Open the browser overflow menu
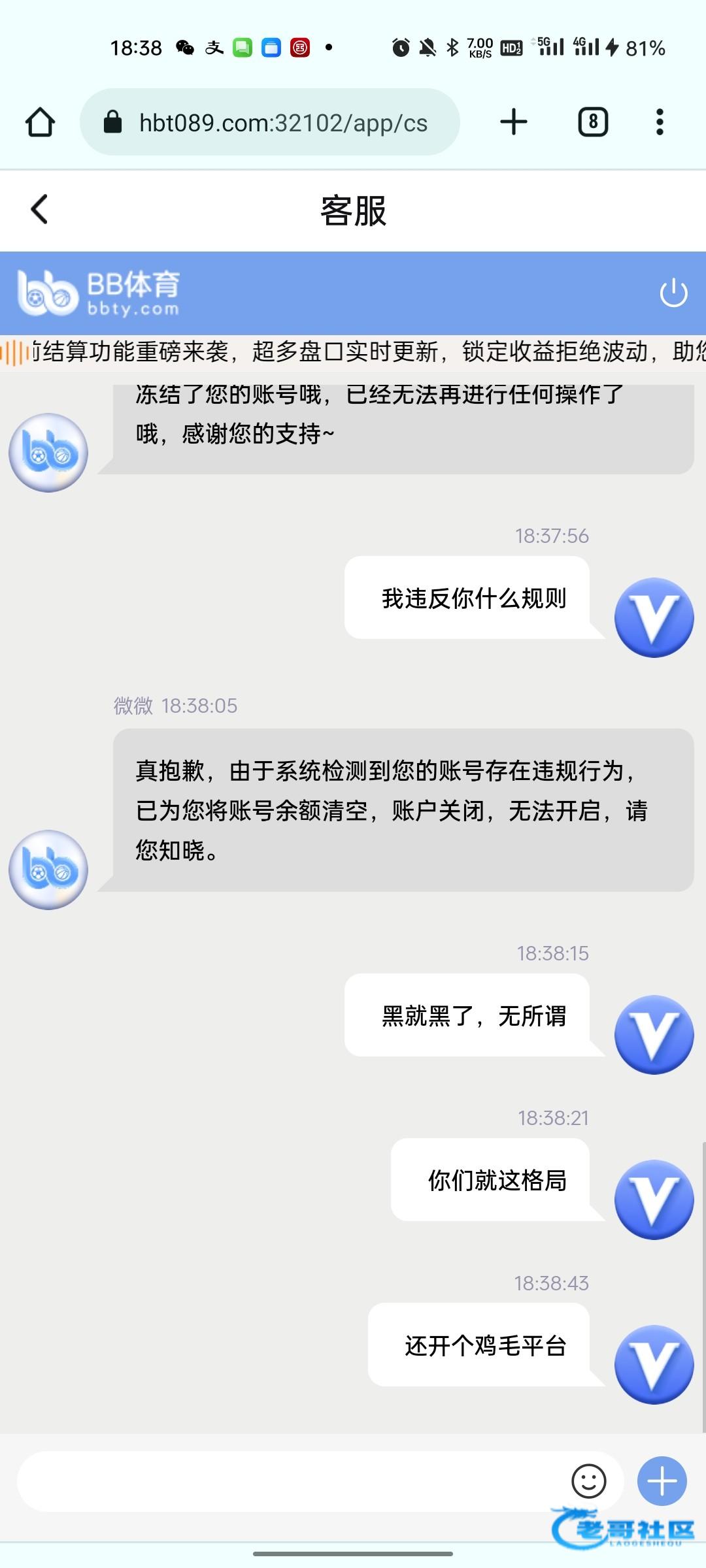 tap(660, 122)
